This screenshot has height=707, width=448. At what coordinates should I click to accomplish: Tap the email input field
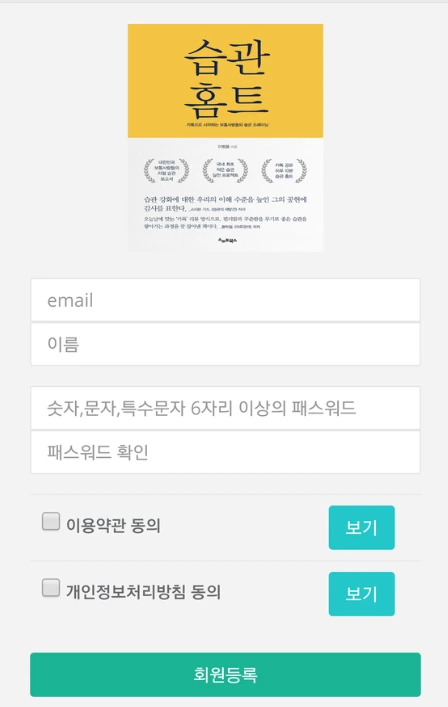pyautogui.click(x=225, y=300)
